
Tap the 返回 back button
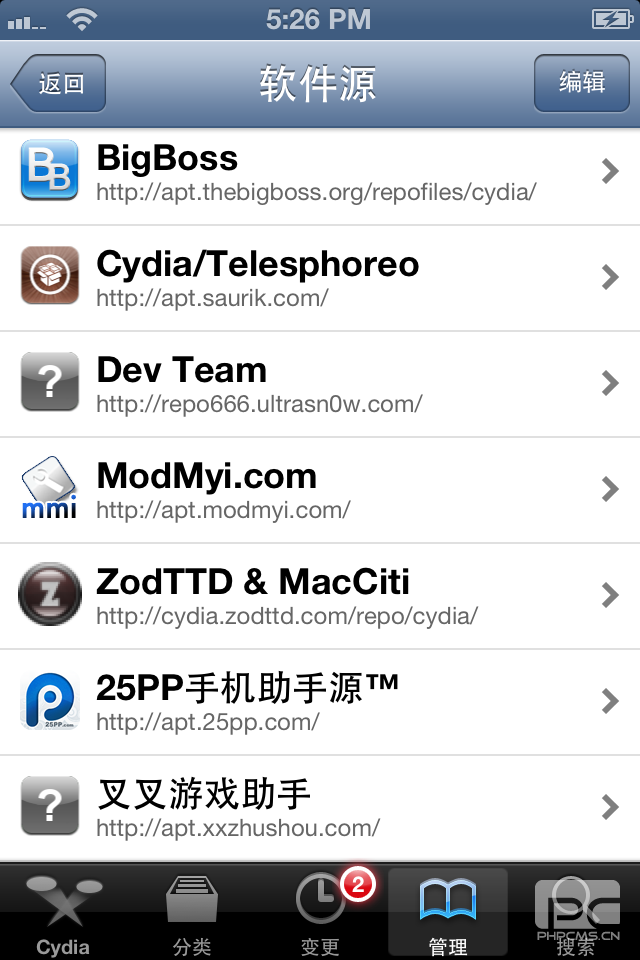point(59,83)
